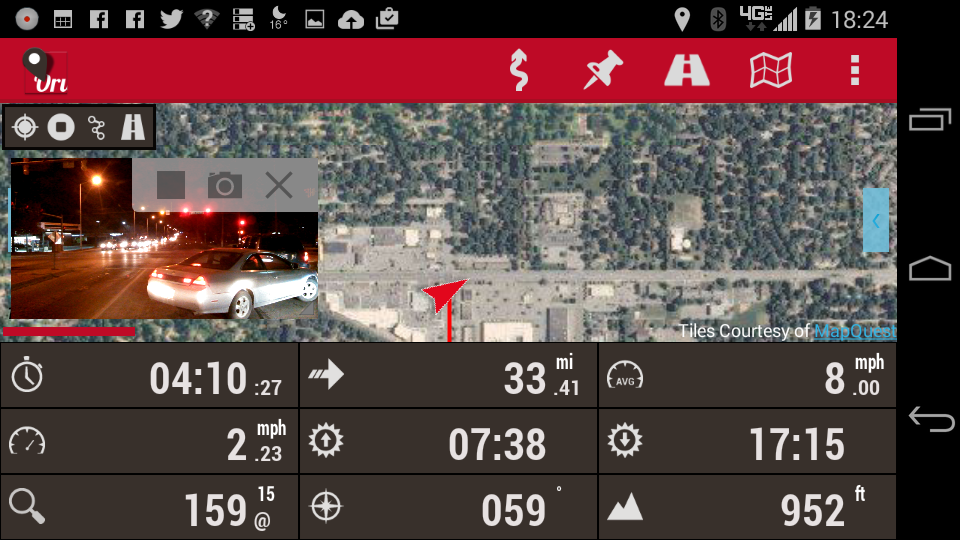Image resolution: width=960 pixels, height=540 pixels.
Task: Open the MapQuest link
Action: 854,332
